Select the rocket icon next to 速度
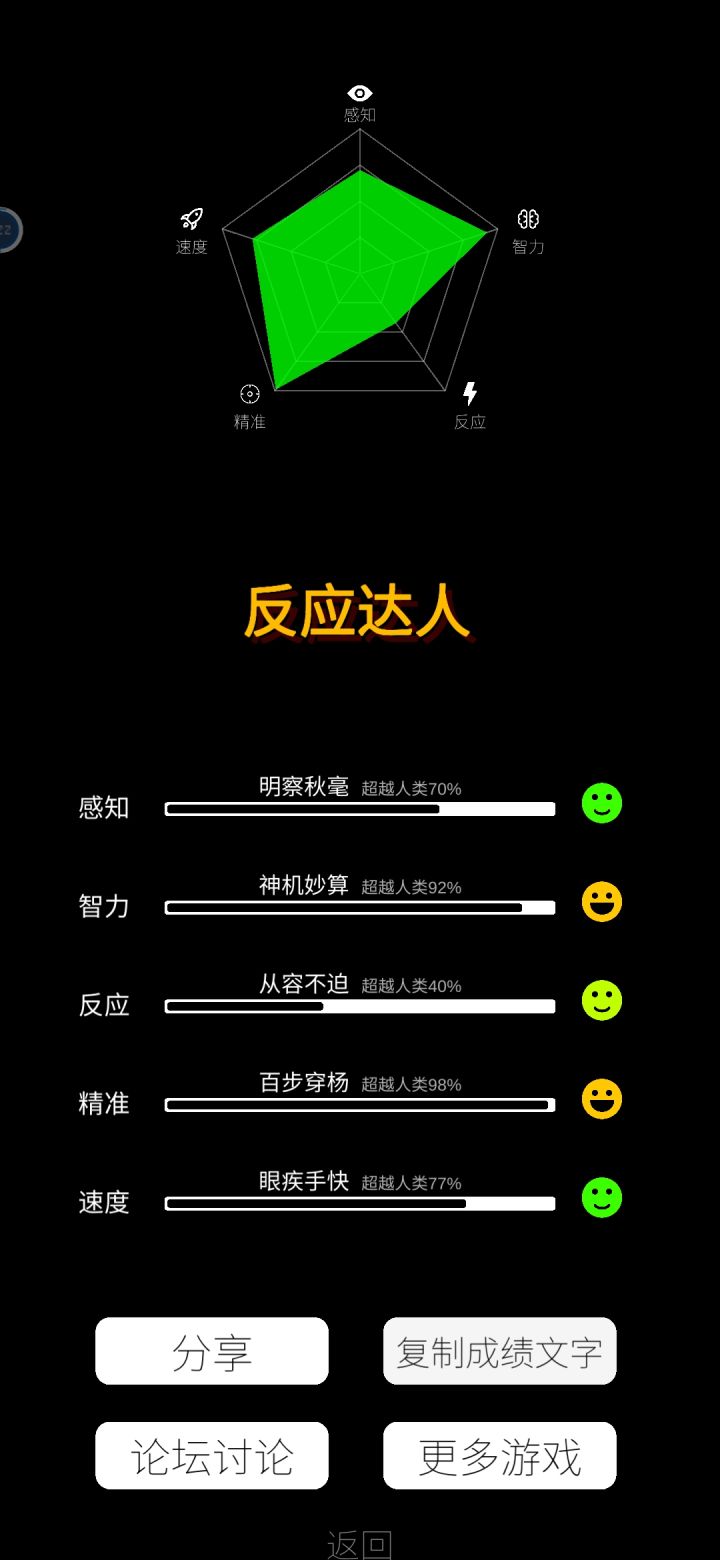Viewport: 720px width, 1560px height. pyautogui.click(x=190, y=218)
